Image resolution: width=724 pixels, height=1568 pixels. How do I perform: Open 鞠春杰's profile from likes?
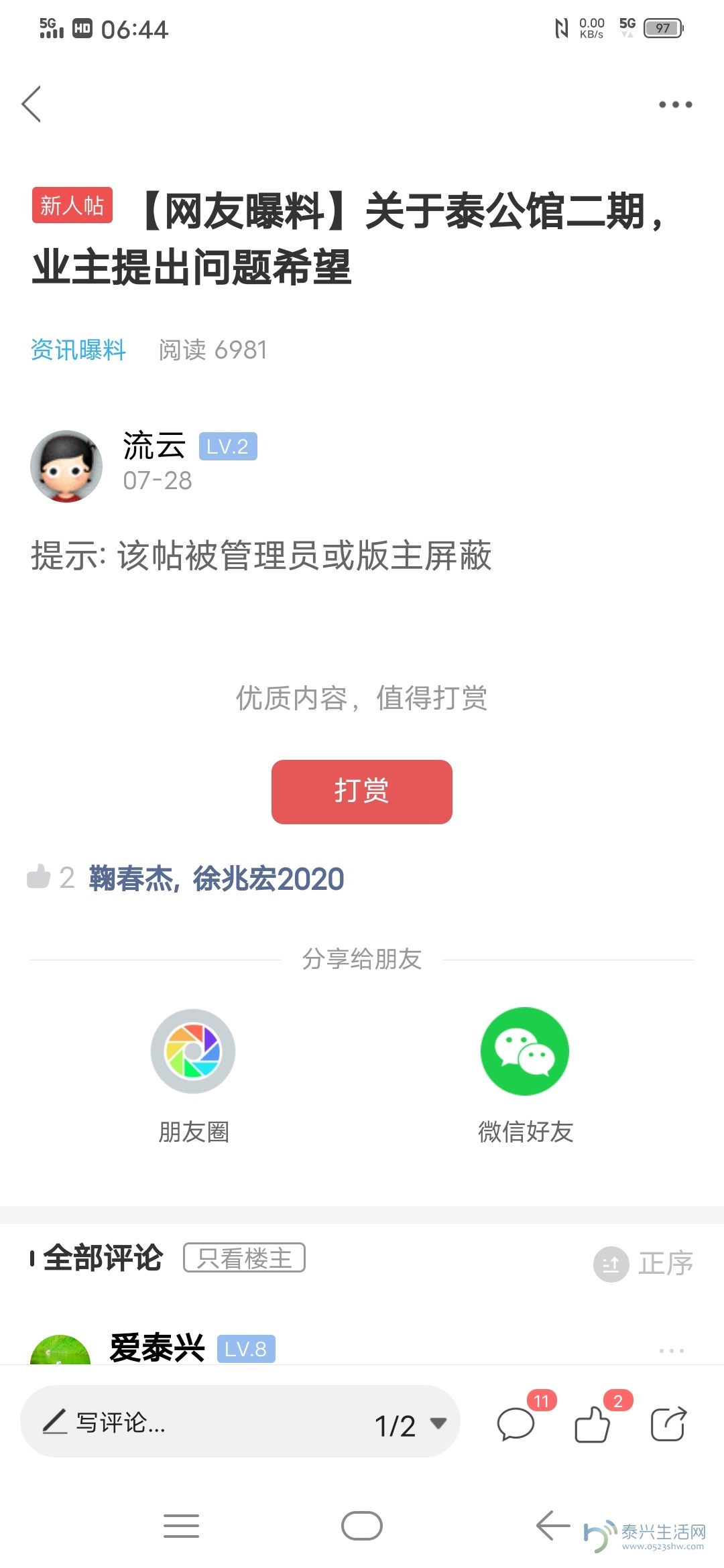point(131,878)
